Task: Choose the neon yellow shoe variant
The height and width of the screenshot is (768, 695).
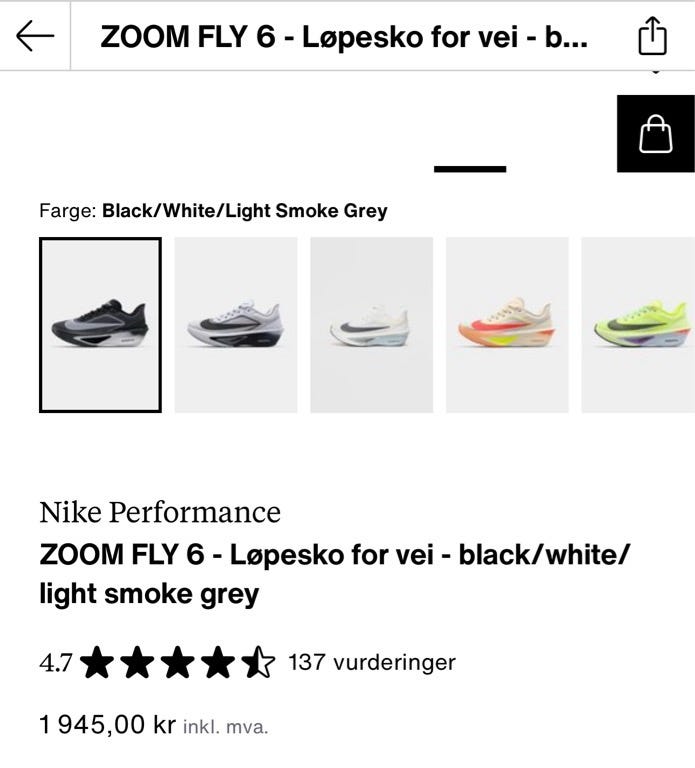Action: coord(638,325)
